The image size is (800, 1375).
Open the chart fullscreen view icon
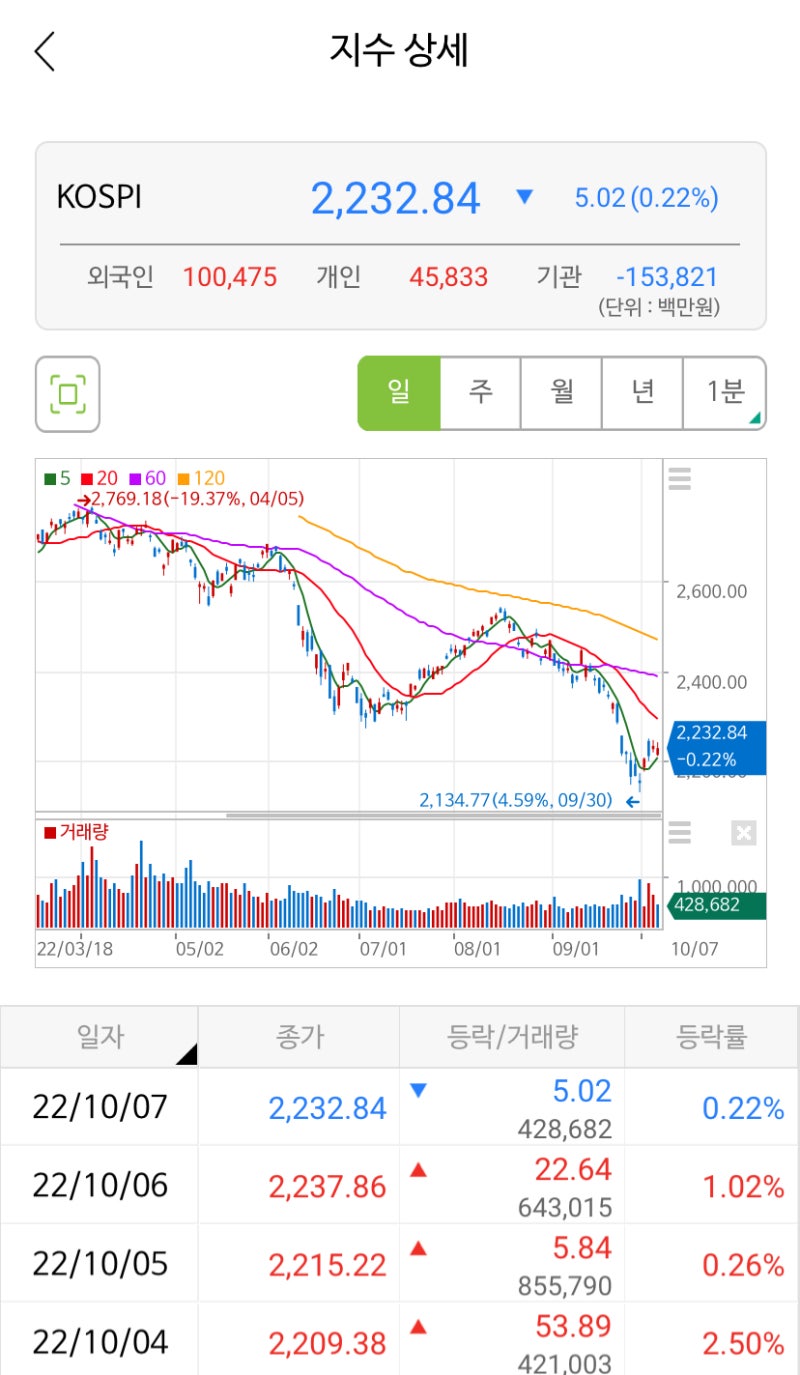pyautogui.click(x=66, y=393)
